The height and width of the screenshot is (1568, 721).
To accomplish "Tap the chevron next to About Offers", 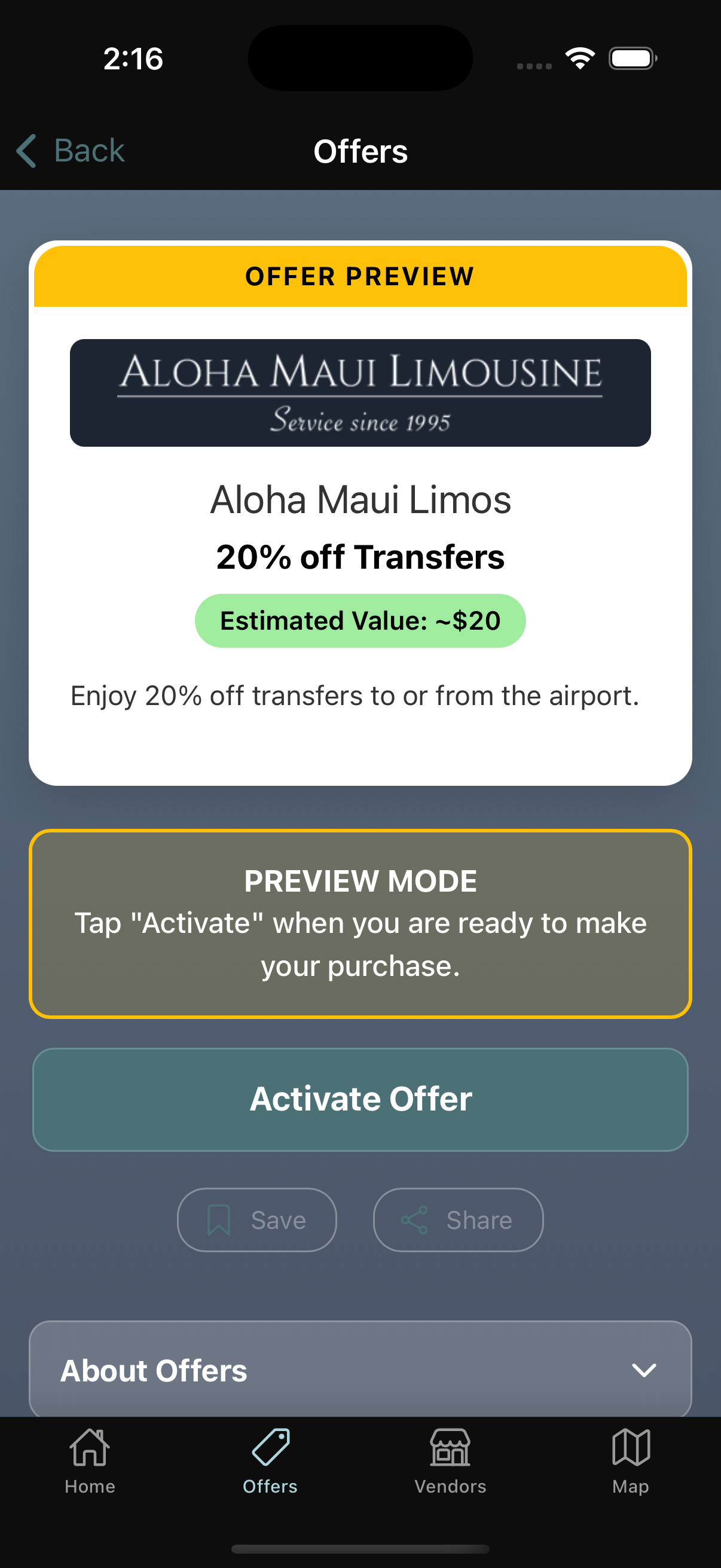I will click(645, 1371).
